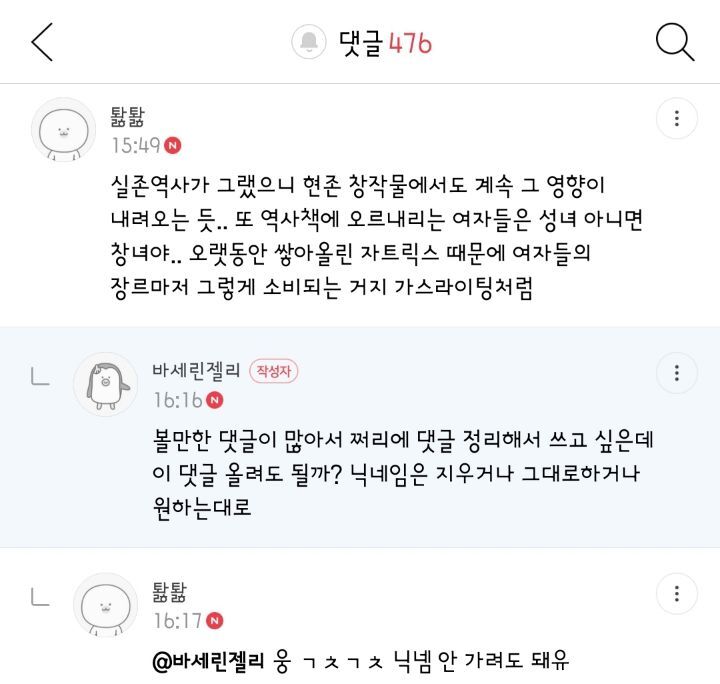Open the comment search magnifier

(x=675, y=42)
